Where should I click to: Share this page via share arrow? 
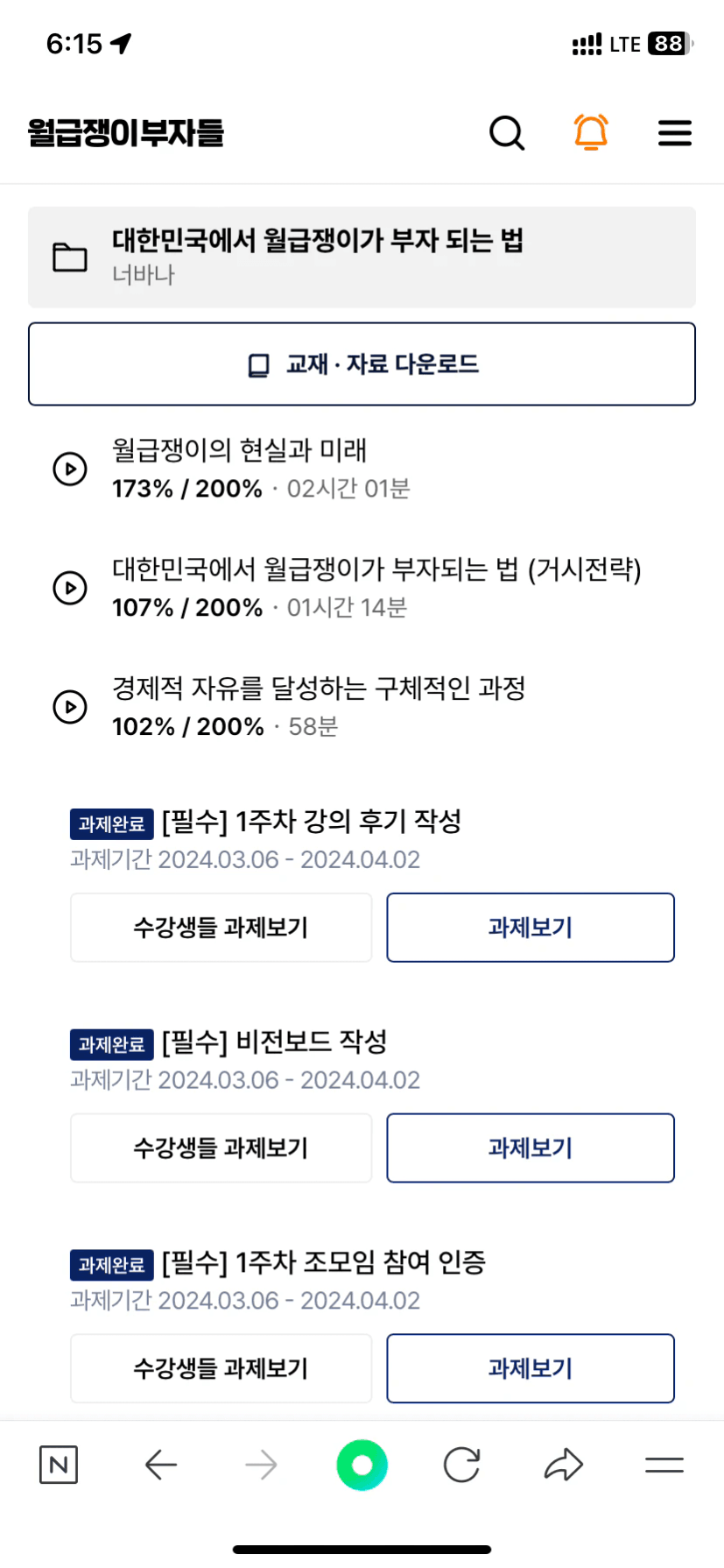click(564, 1465)
